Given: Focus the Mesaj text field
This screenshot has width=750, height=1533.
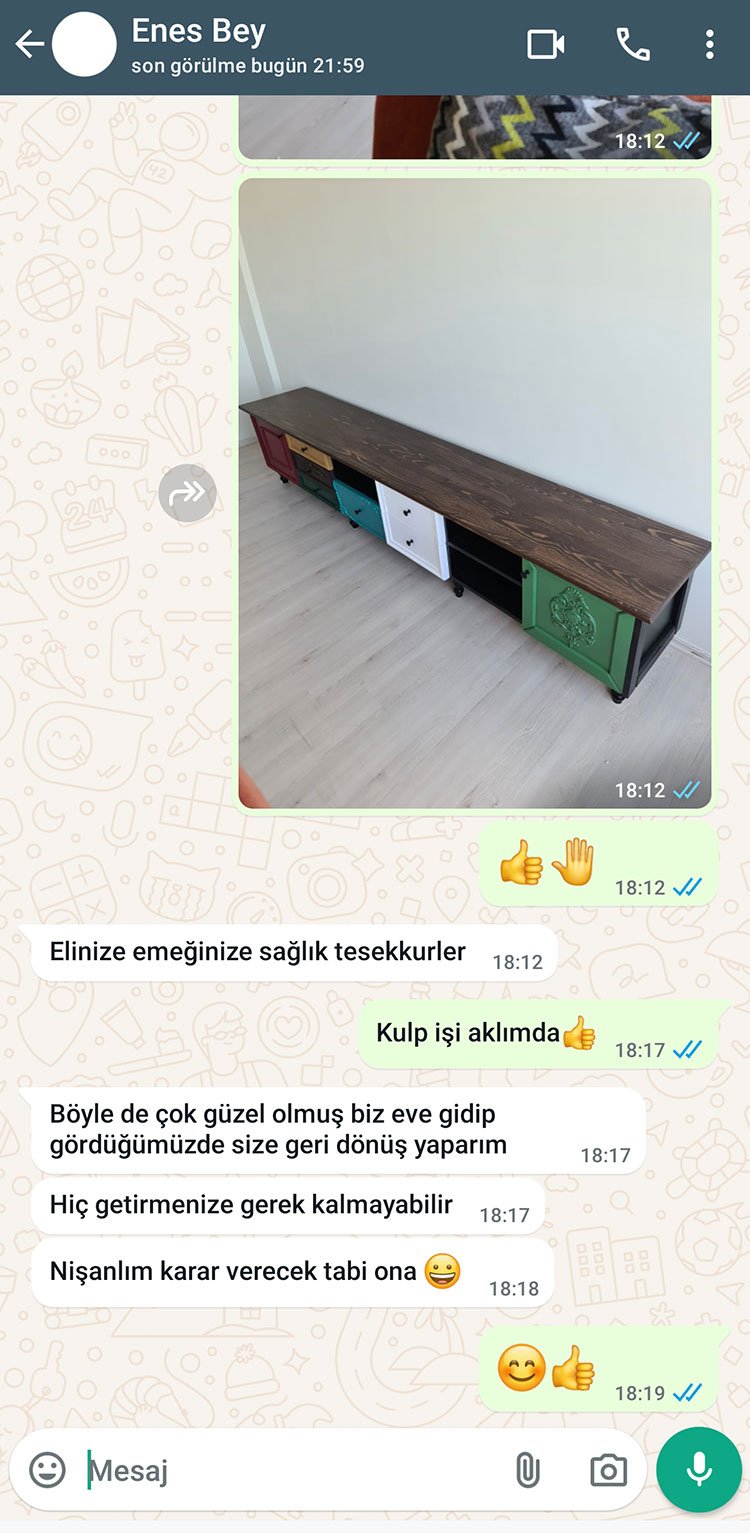Looking at the screenshot, I should (x=290, y=1470).
